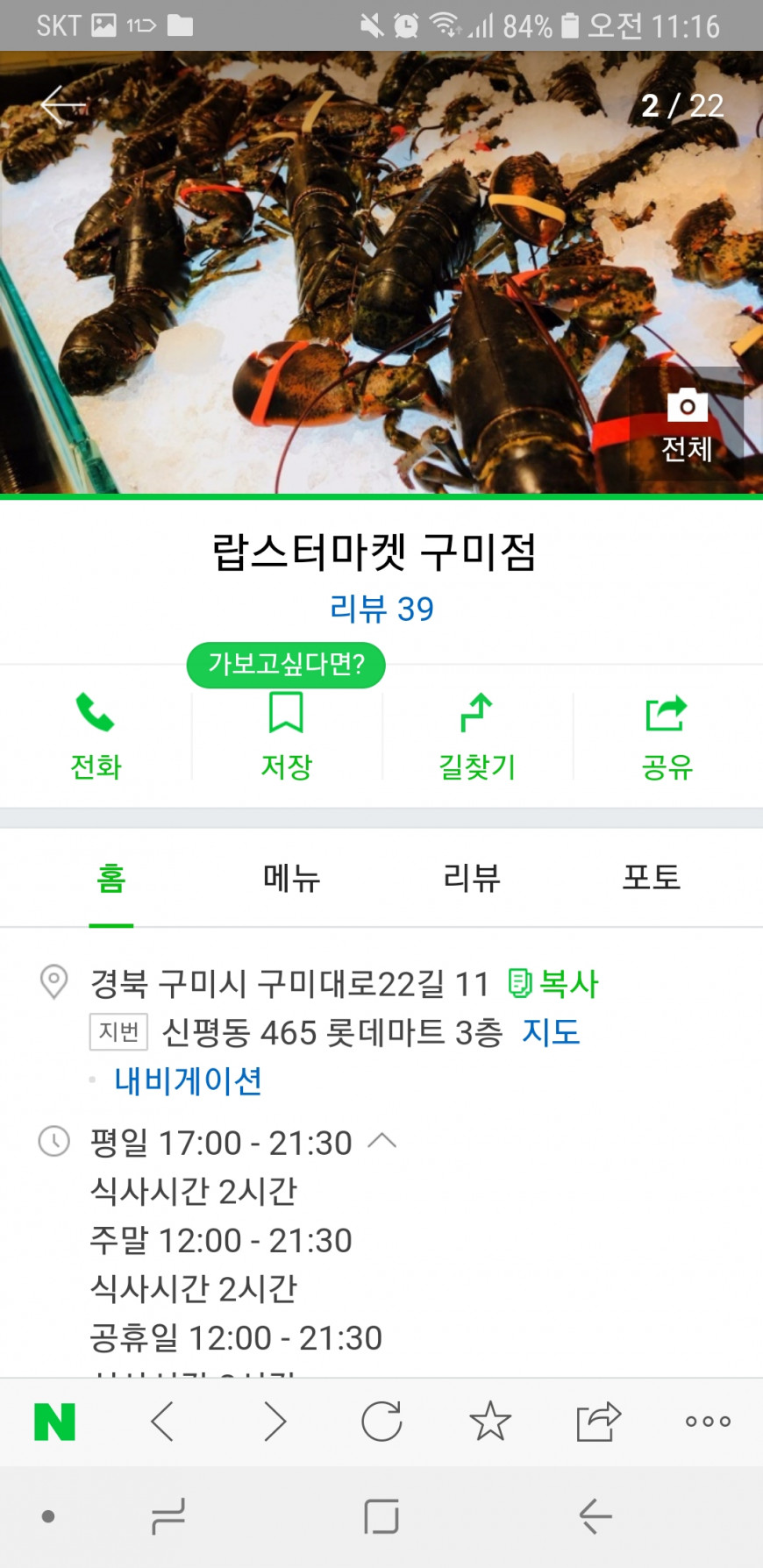Get directions with 길찾기

476,737
